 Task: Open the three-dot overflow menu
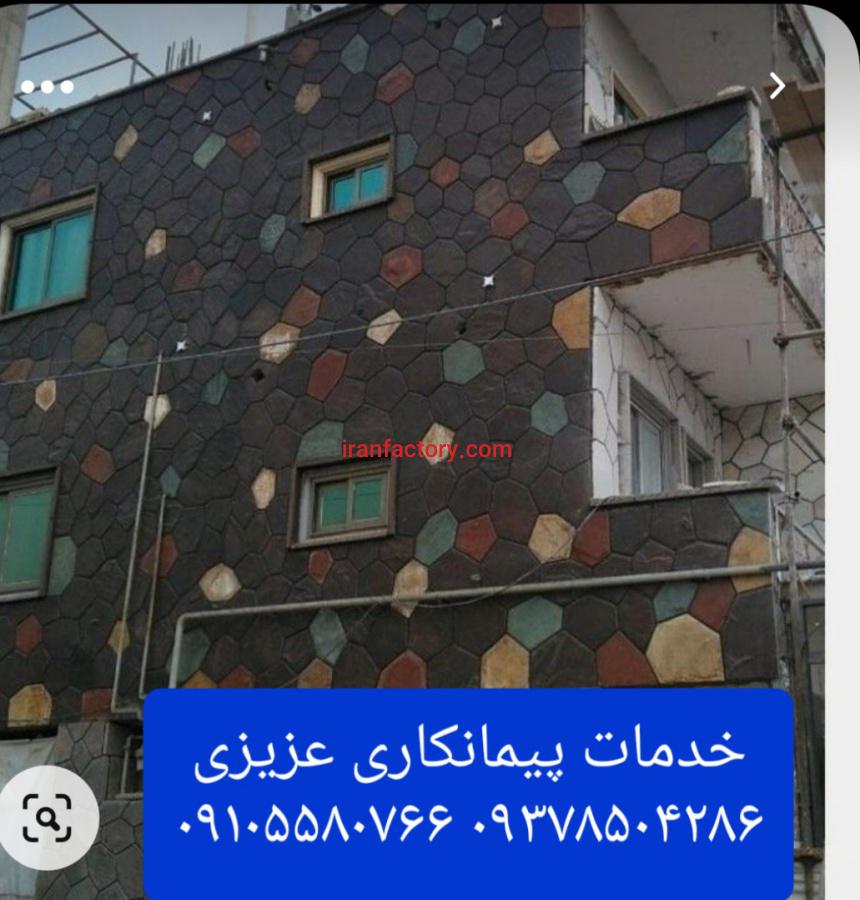click(x=47, y=87)
